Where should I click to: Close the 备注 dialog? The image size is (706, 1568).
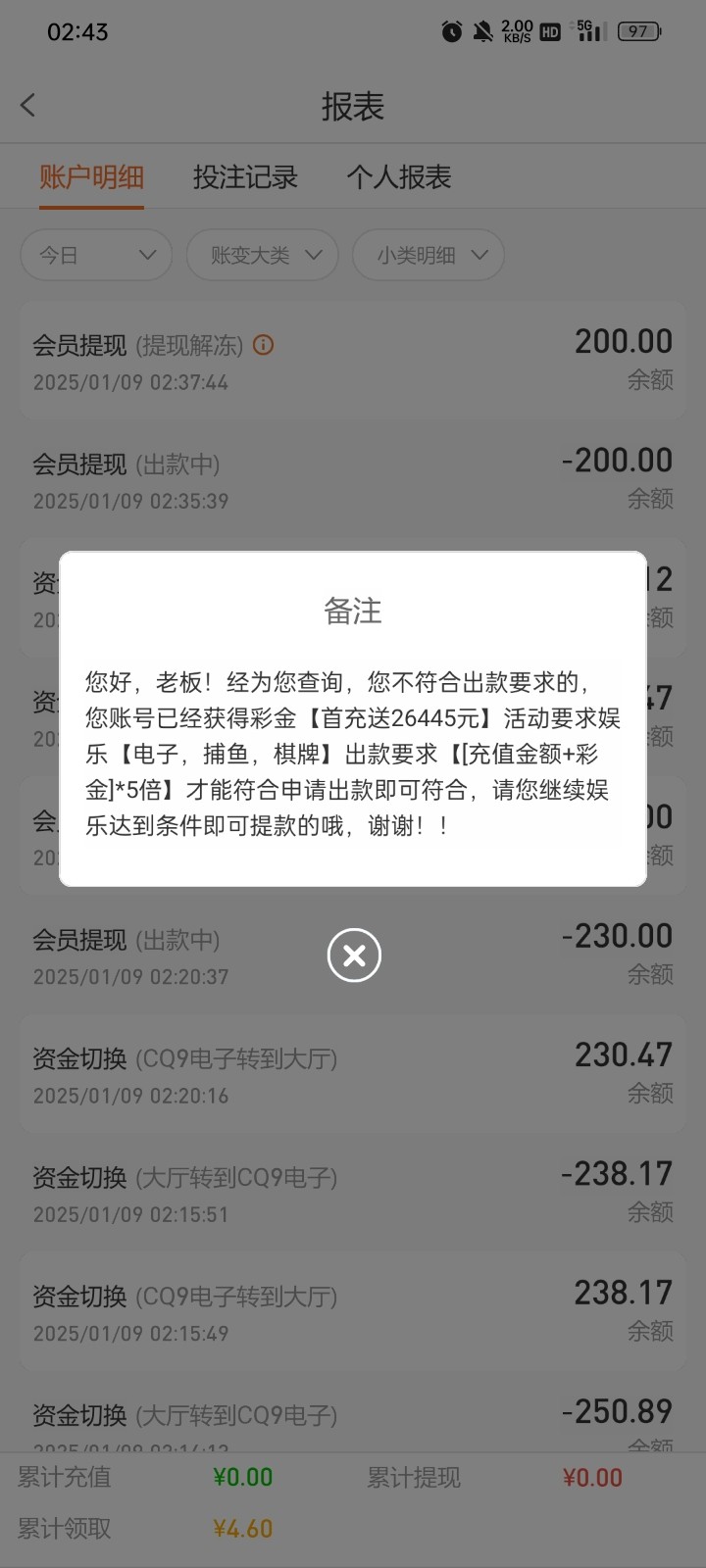coord(354,955)
